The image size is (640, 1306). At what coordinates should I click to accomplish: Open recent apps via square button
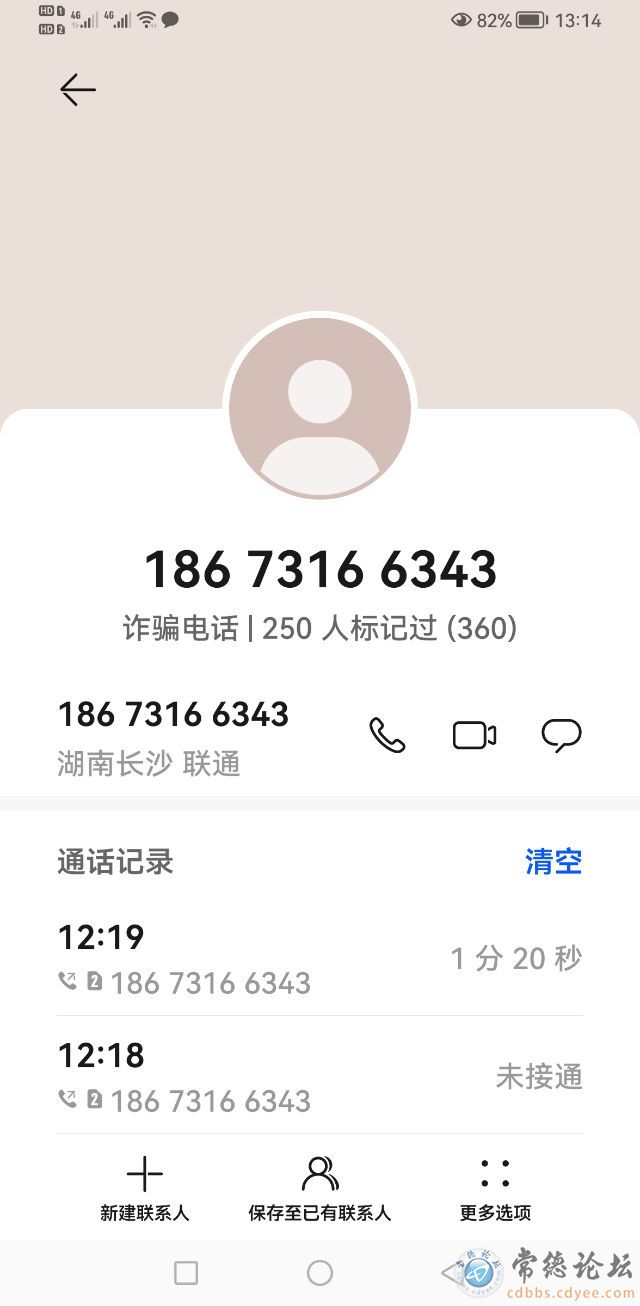click(186, 1273)
